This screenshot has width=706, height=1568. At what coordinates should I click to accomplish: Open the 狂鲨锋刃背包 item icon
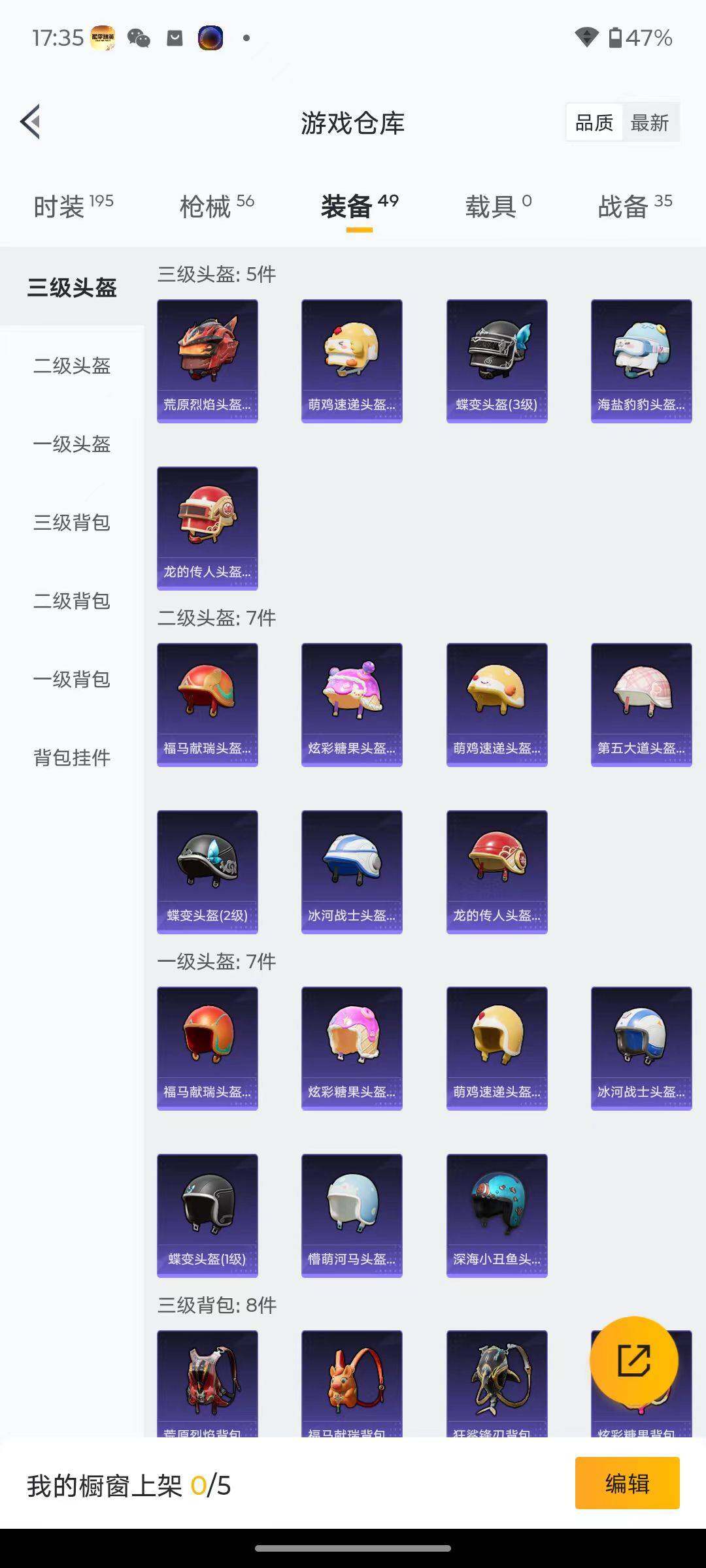click(x=497, y=1385)
